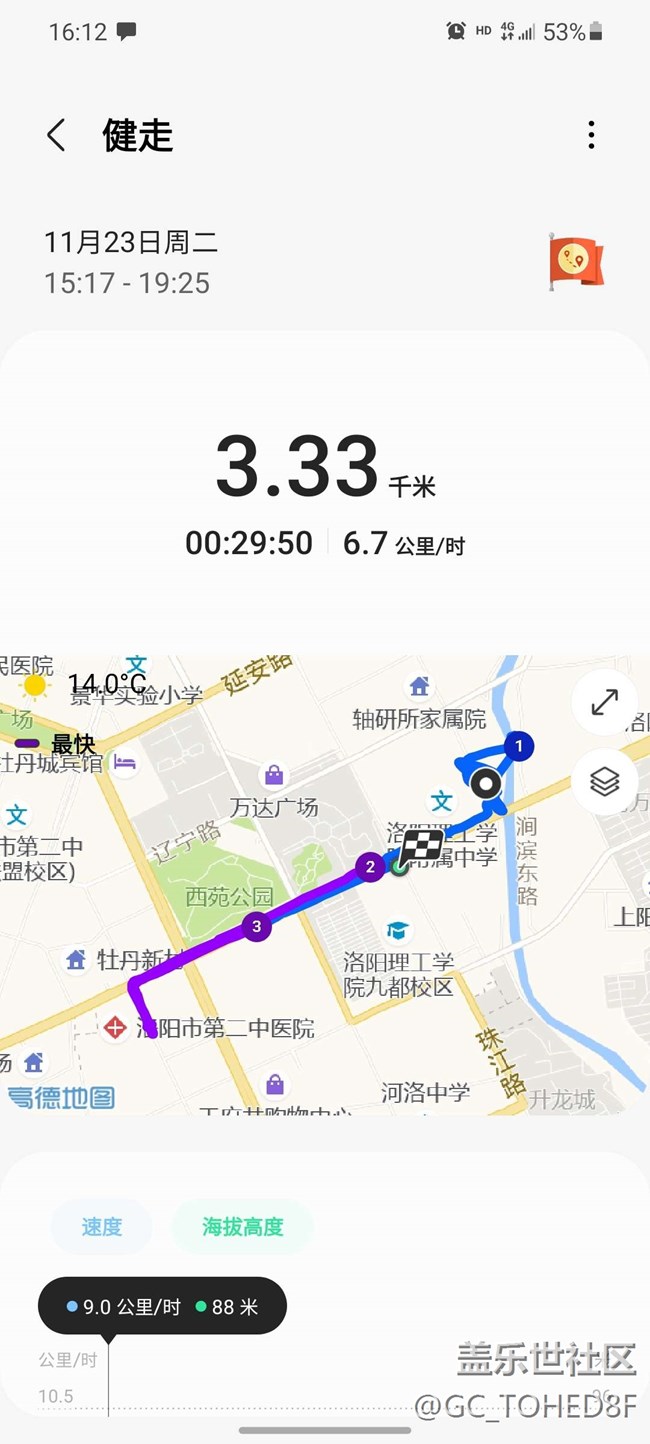Select the 海拔高度 chip

(x=243, y=1227)
